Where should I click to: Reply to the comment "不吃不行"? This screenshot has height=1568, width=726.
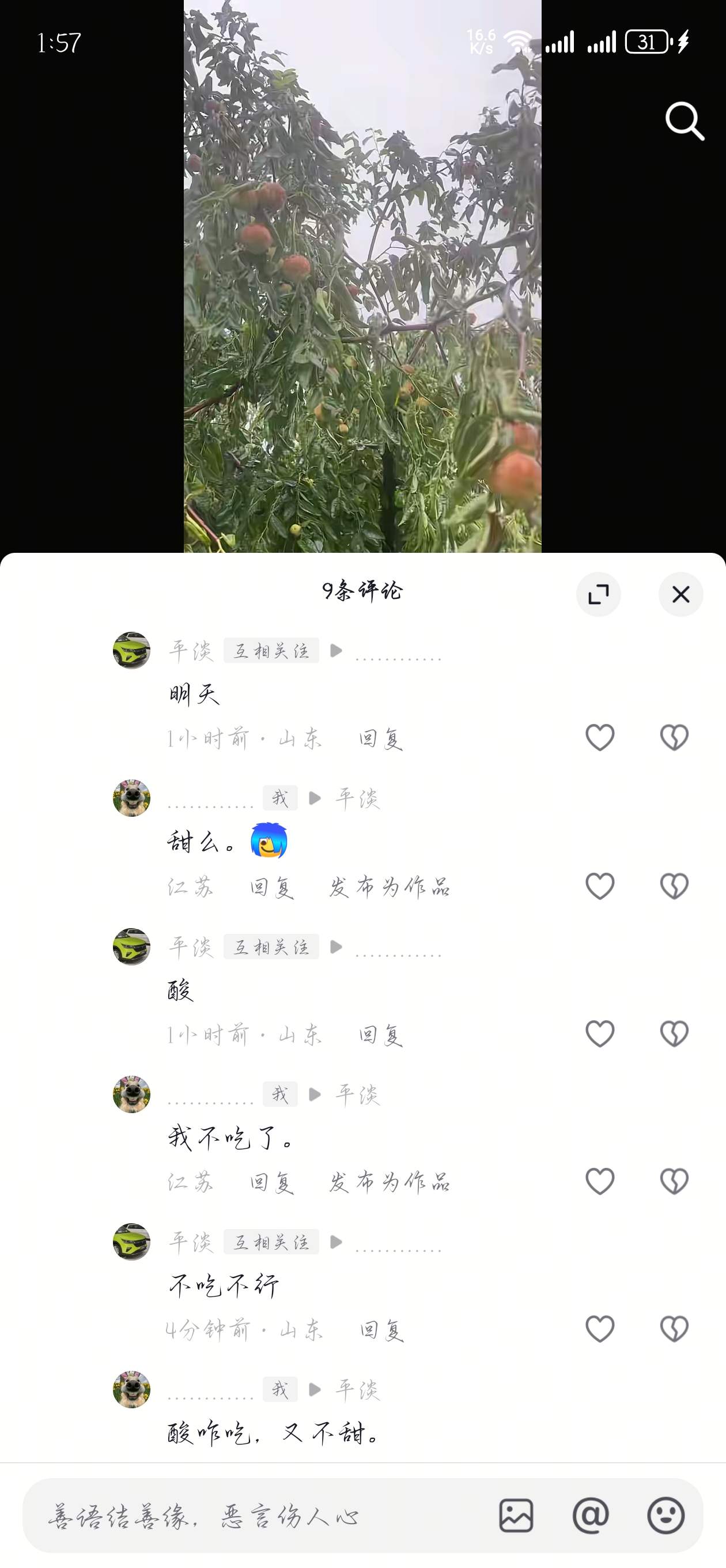[382, 1330]
